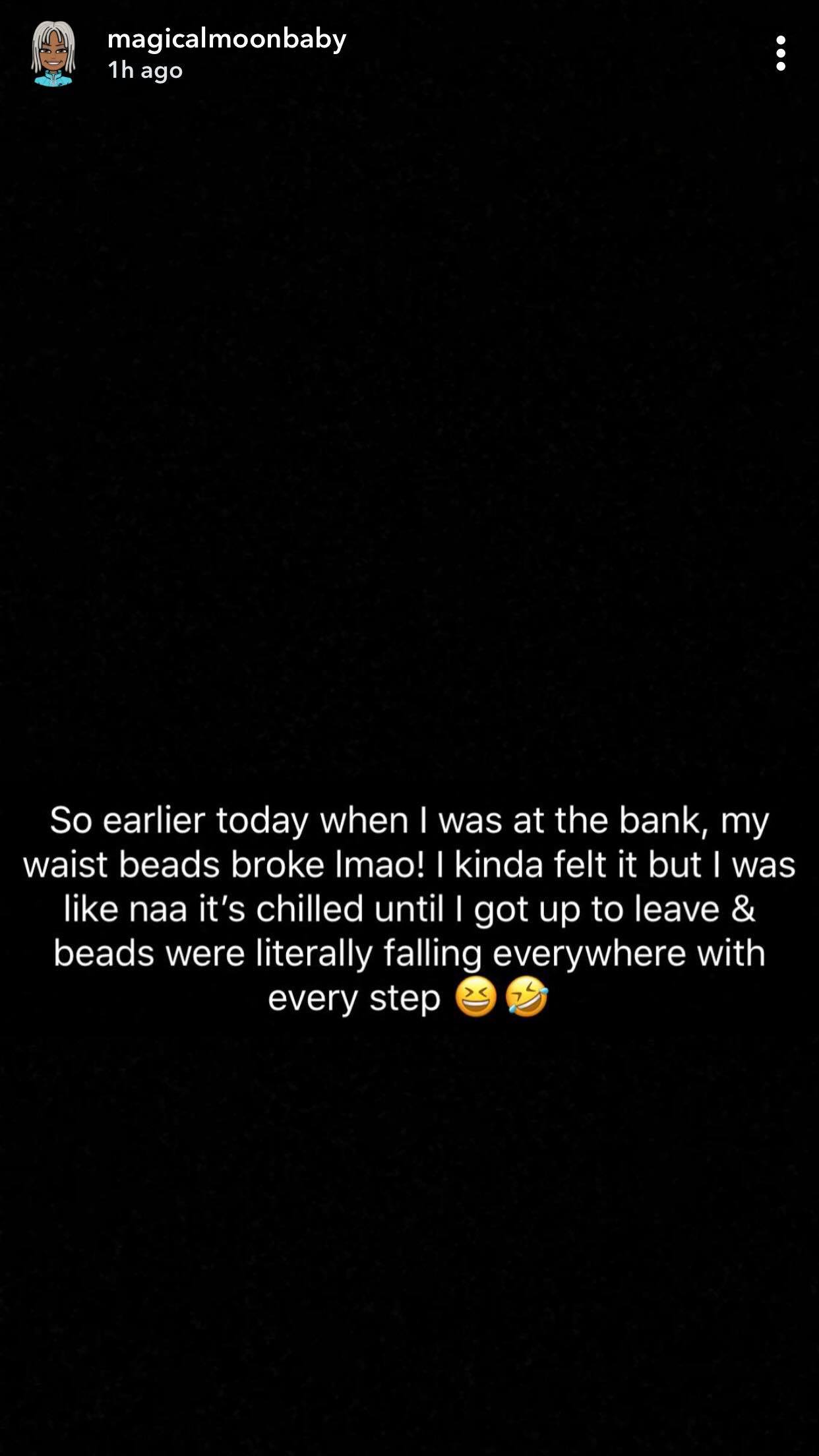Tap the magicalmoonbaby username
This screenshot has height=1456, width=819.
(x=226, y=40)
